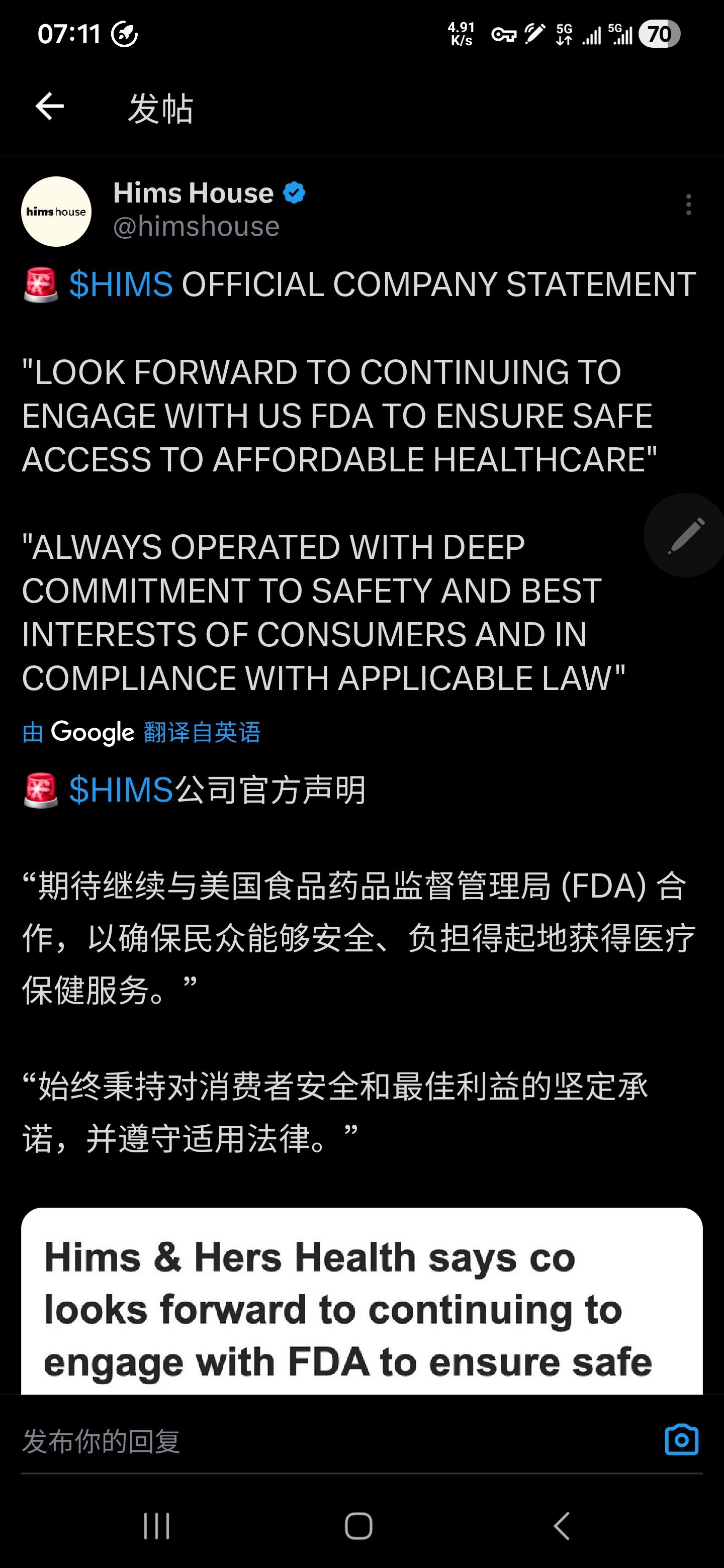
Task: Go back from the post screen
Action: pyautogui.click(x=50, y=107)
